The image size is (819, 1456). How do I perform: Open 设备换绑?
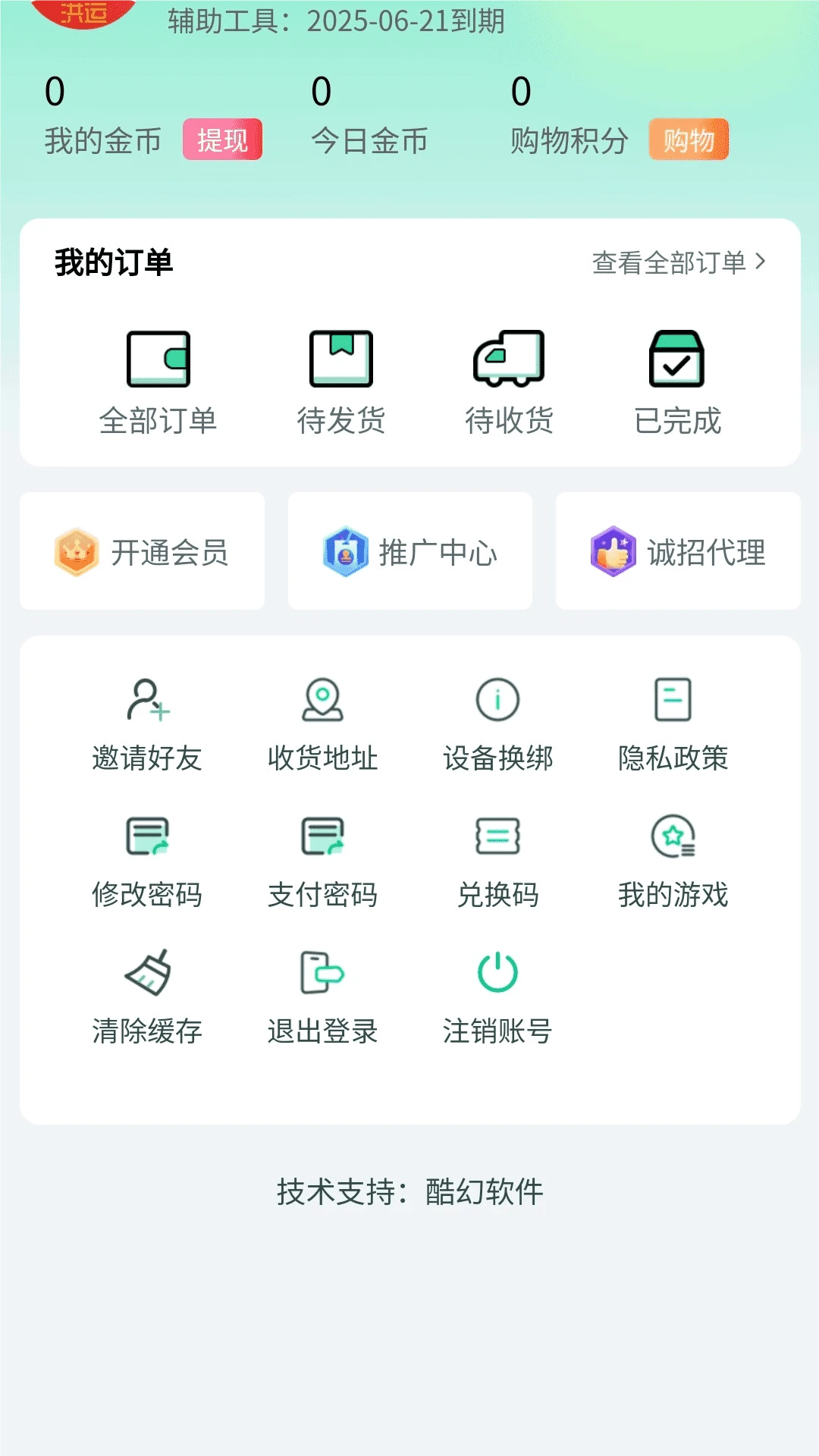497,724
